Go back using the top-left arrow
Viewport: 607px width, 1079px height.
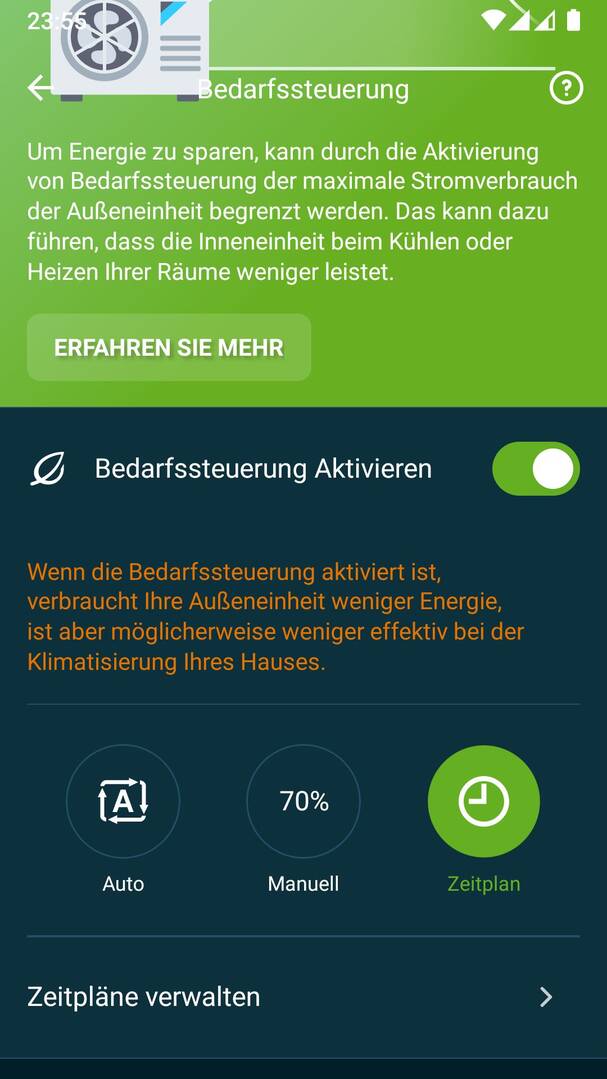point(39,88)
